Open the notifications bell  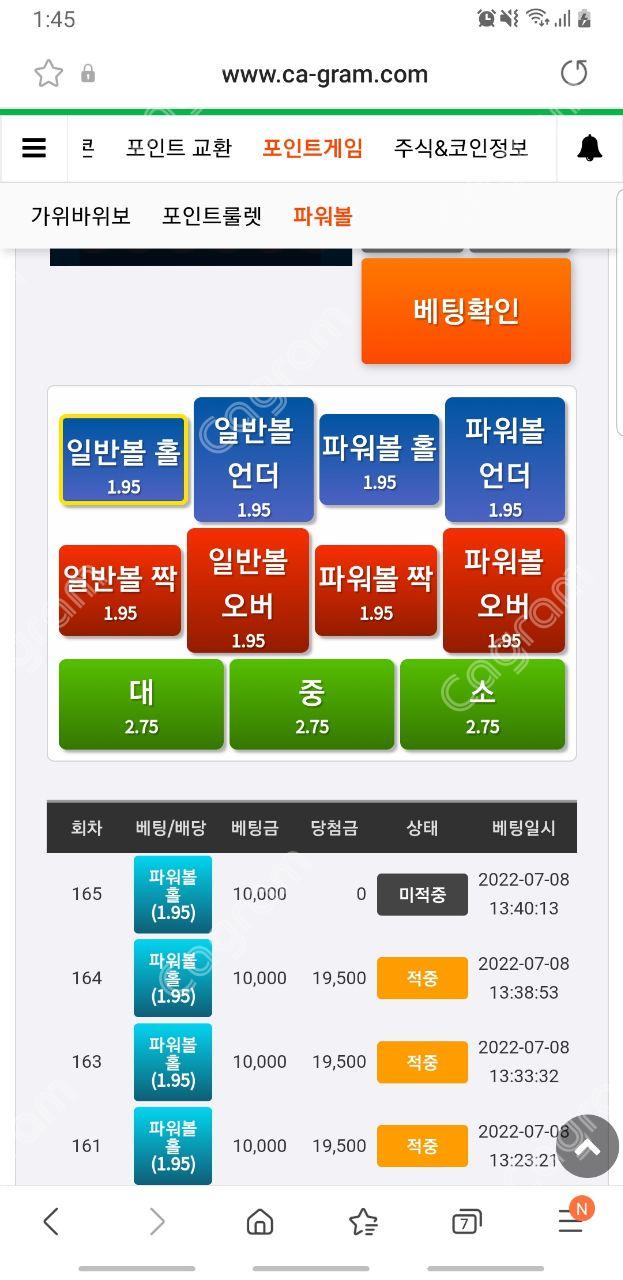tap(590, 148)
